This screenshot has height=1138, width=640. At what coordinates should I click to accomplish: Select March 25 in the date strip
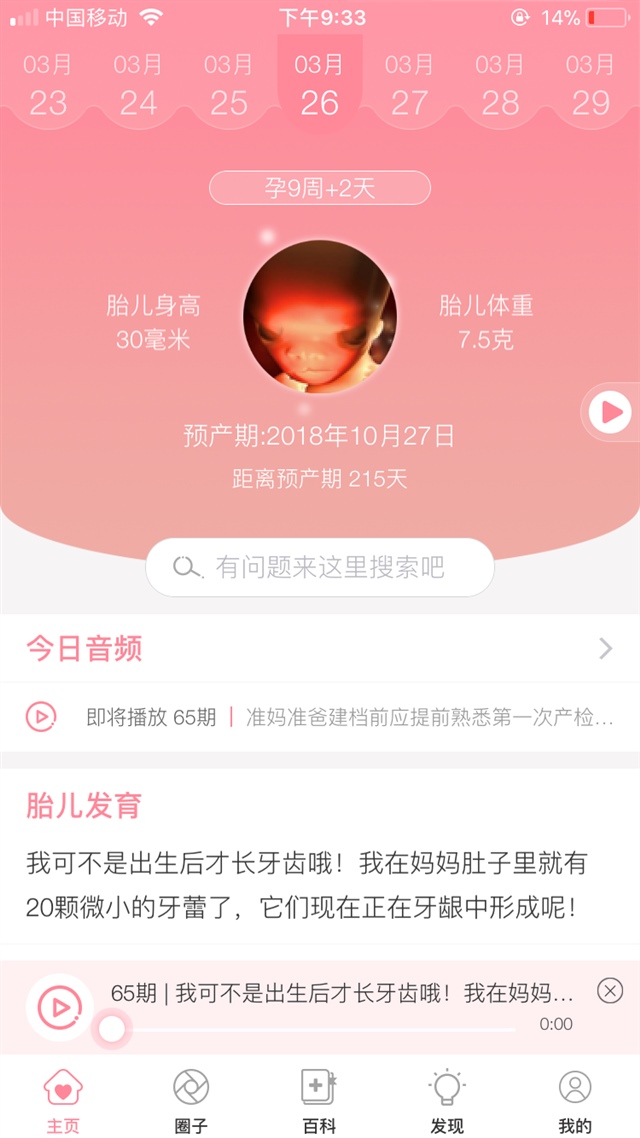(229, 84)
